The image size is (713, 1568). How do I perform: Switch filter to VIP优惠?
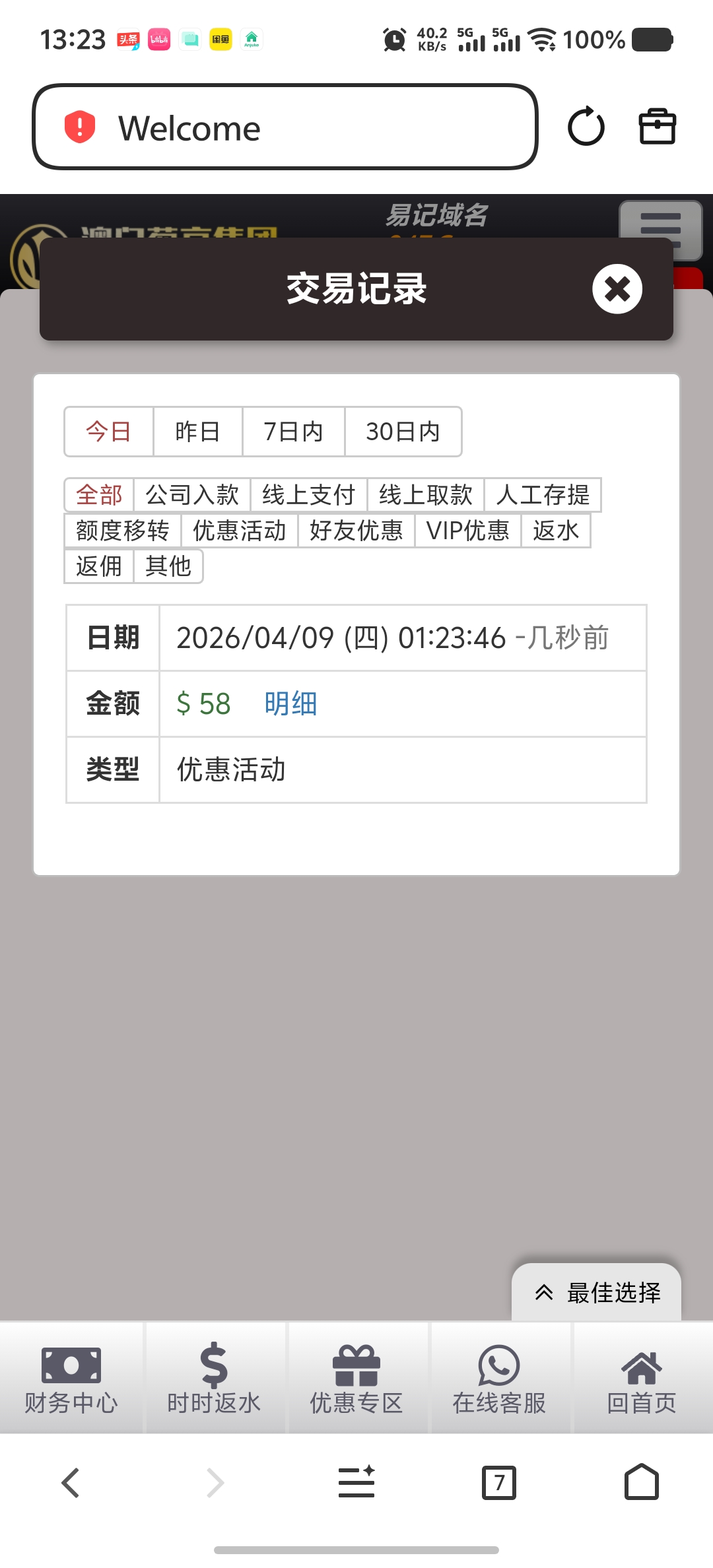pyautogui.click(x=468, y=530)
